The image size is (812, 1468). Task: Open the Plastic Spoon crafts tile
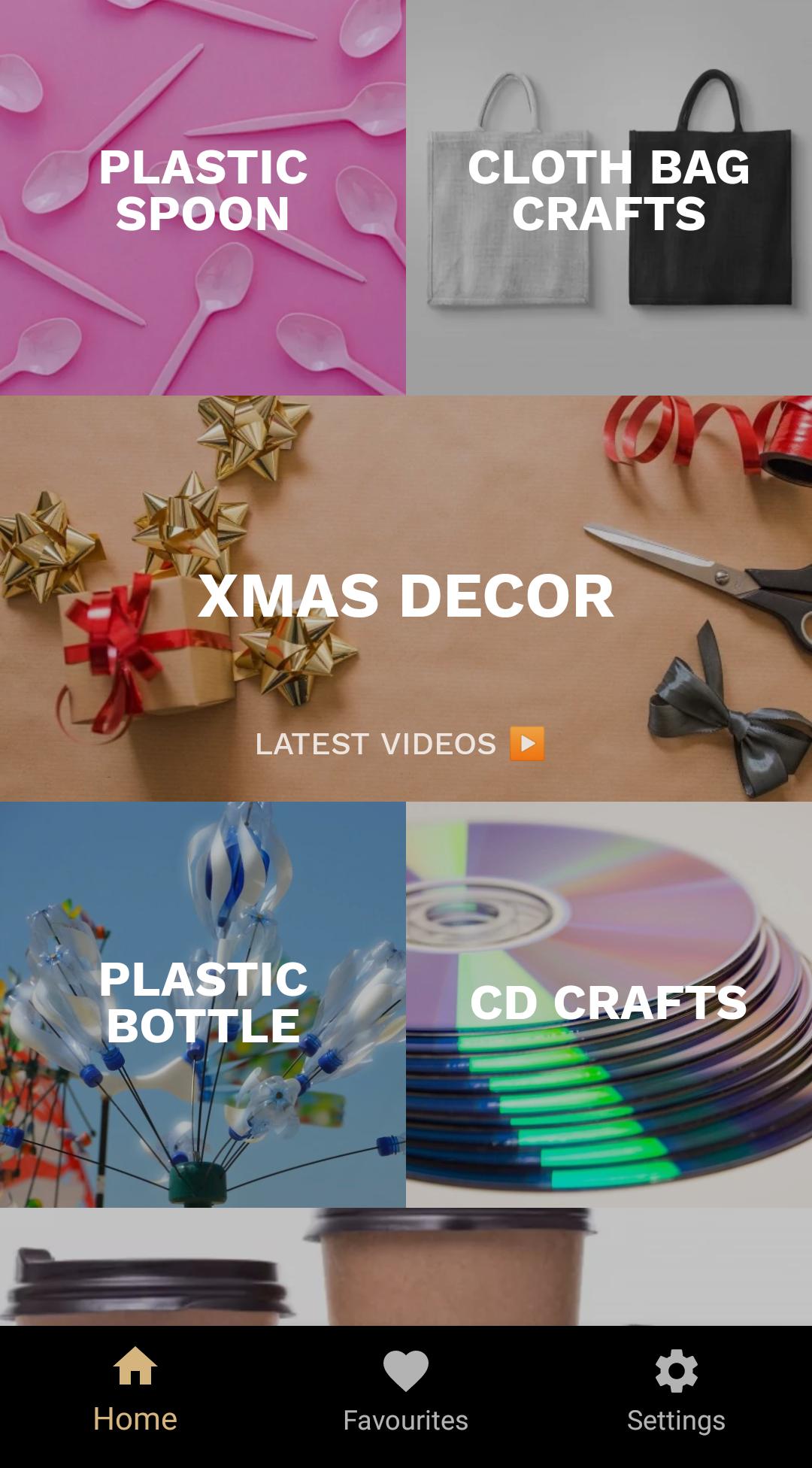(x=203, y=197)
